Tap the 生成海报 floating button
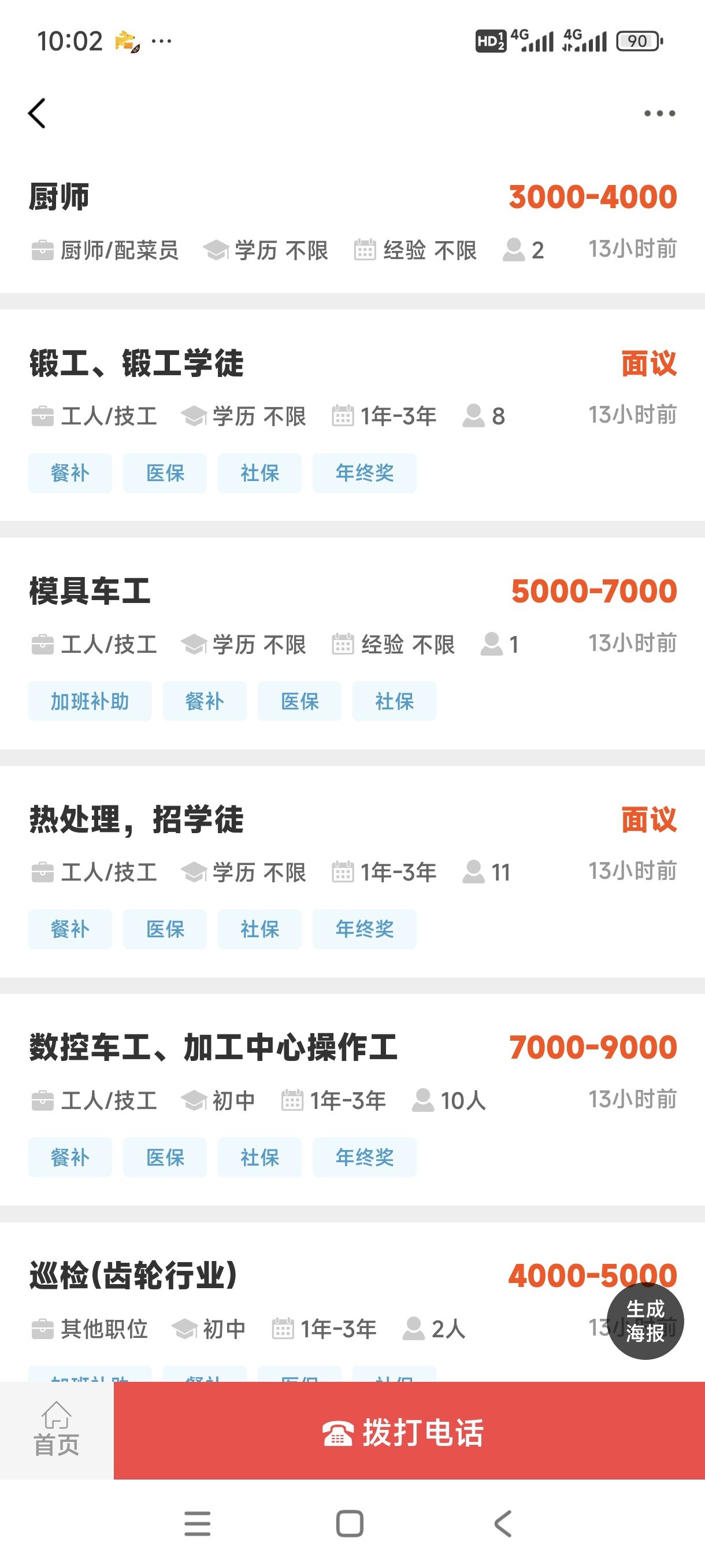Image resolution: width=705 pixels, height=1568 pixels. (645, 1321)
